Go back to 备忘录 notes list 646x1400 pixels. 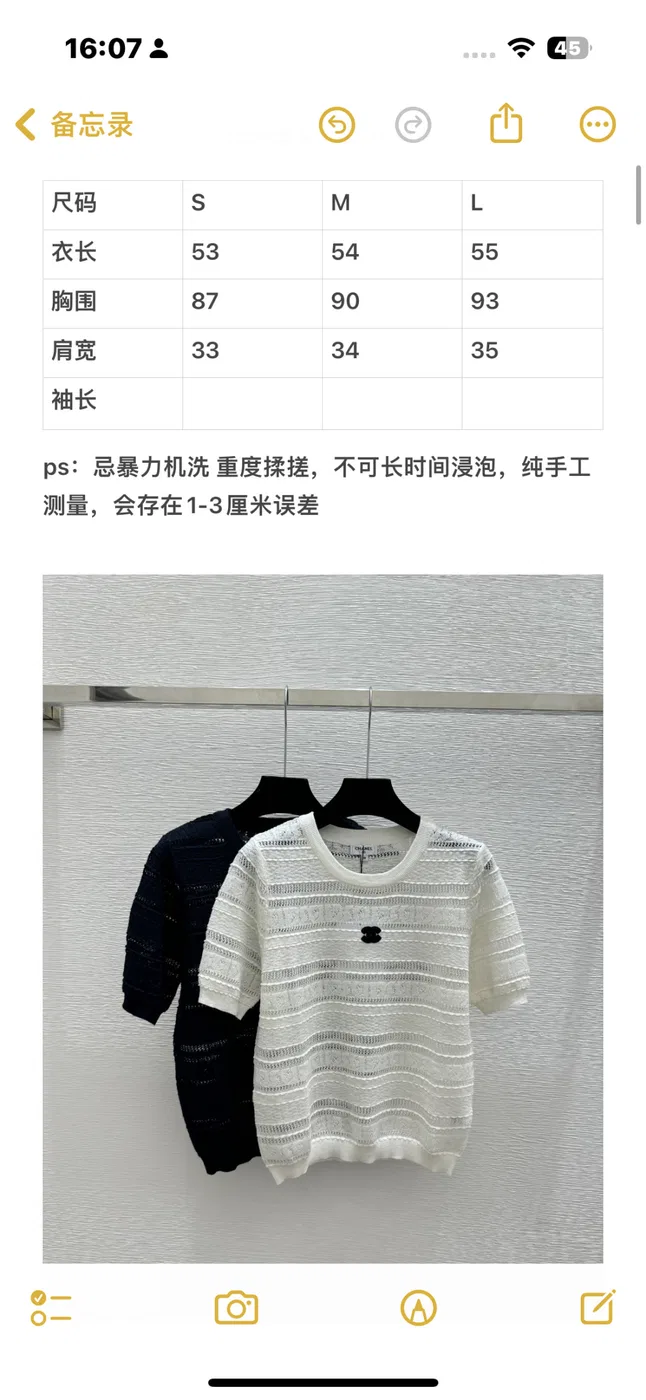[x=74, y=125]
